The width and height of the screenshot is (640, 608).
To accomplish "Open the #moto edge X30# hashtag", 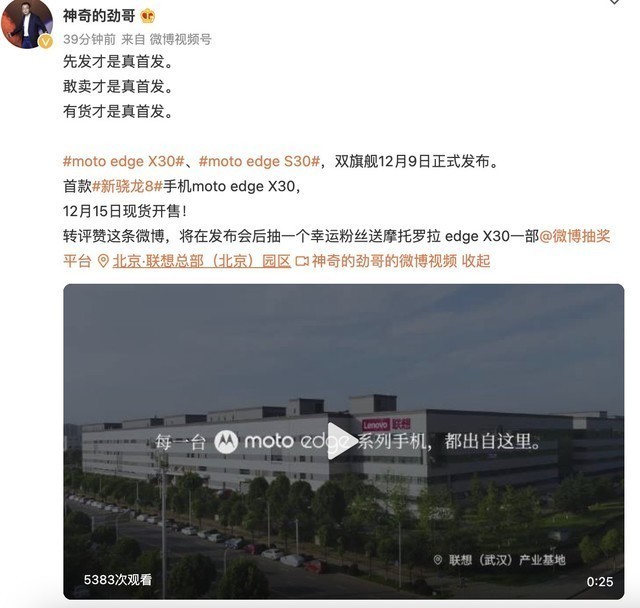I will [x=126, y=160].
